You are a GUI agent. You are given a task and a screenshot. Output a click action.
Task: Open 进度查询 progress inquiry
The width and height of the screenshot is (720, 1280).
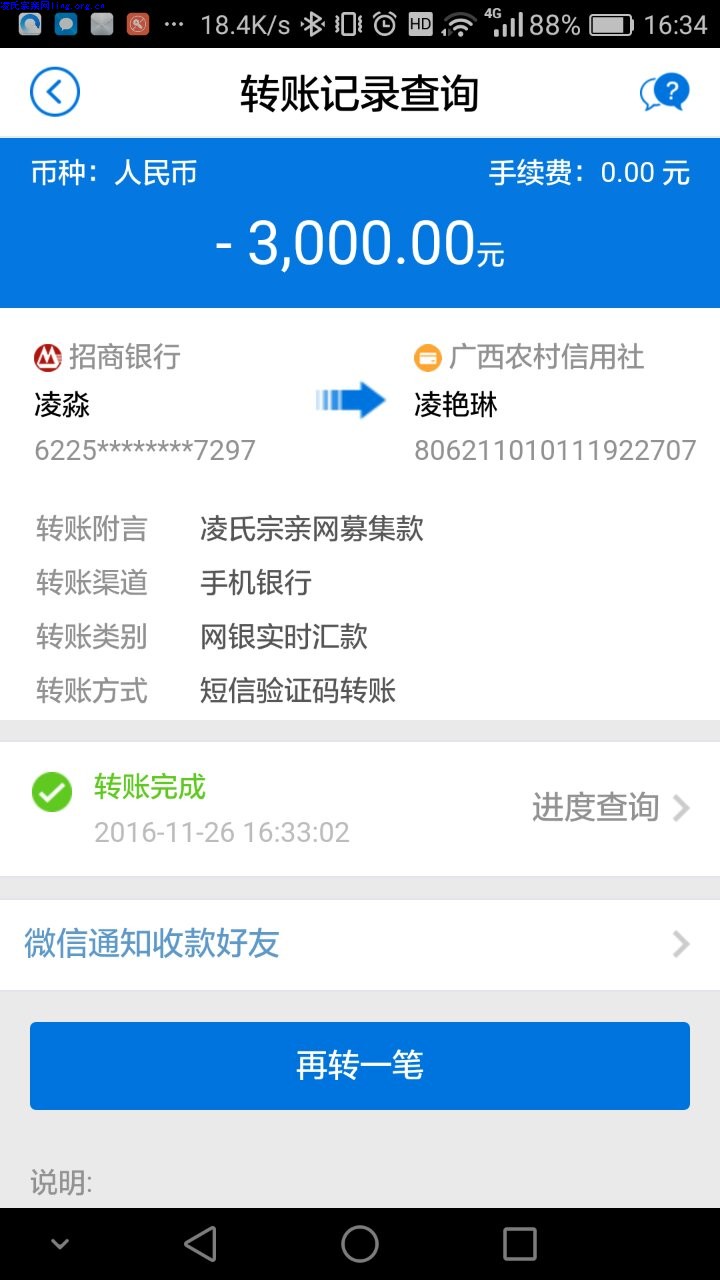610,808
